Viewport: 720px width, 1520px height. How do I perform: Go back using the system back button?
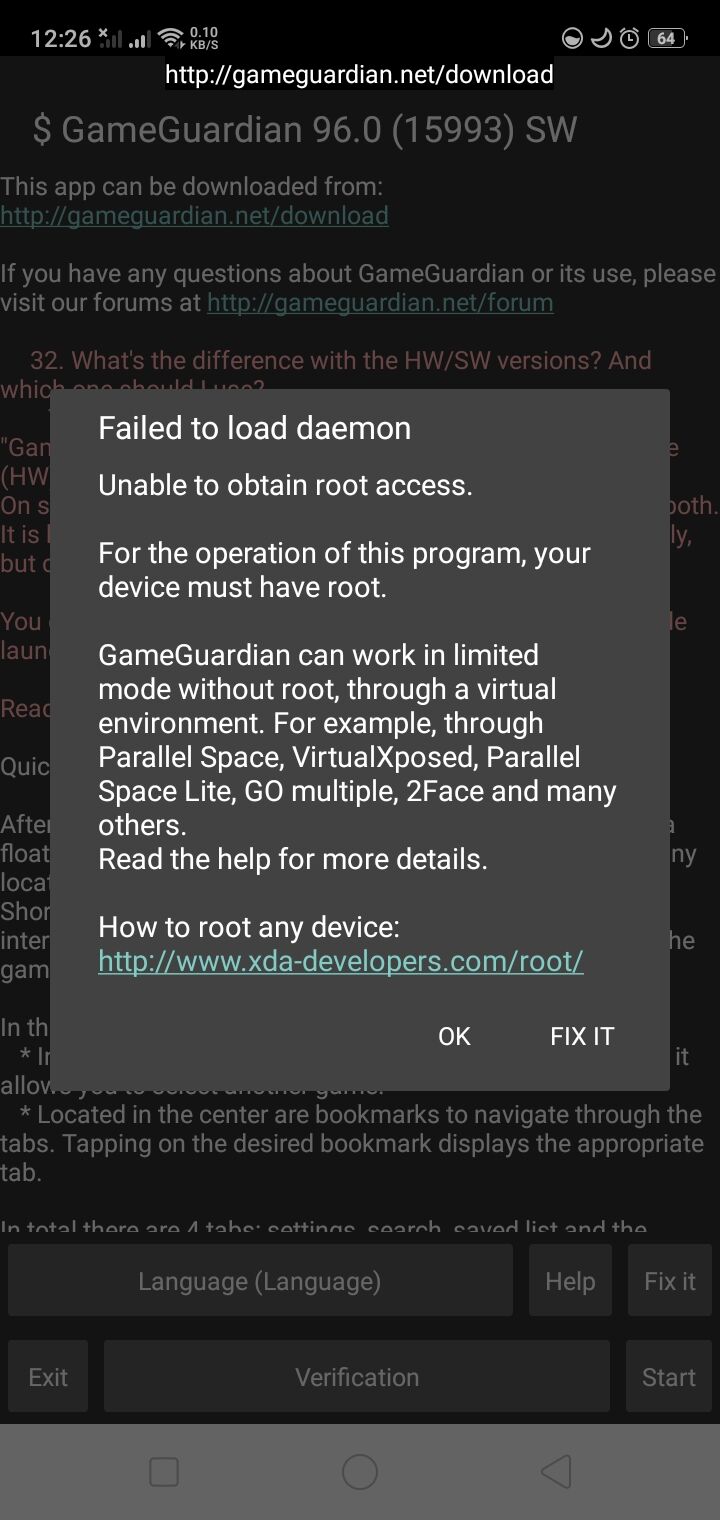(x=556, y=1471)
